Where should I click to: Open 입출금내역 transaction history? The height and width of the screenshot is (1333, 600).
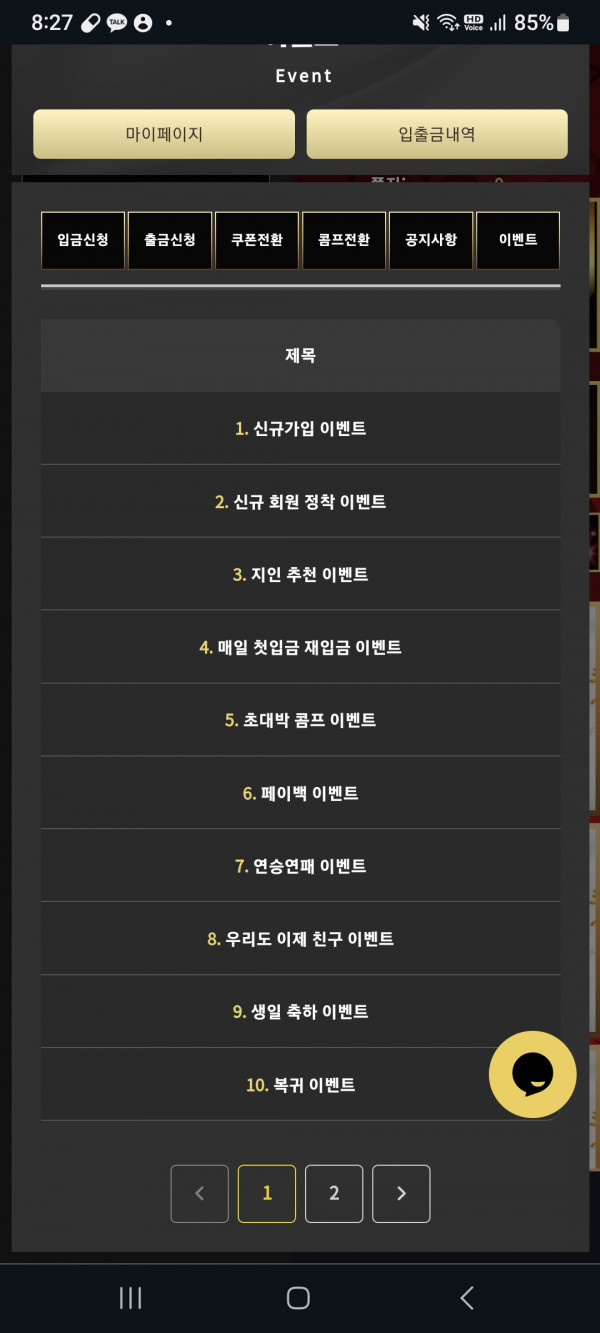coord(437,134)
